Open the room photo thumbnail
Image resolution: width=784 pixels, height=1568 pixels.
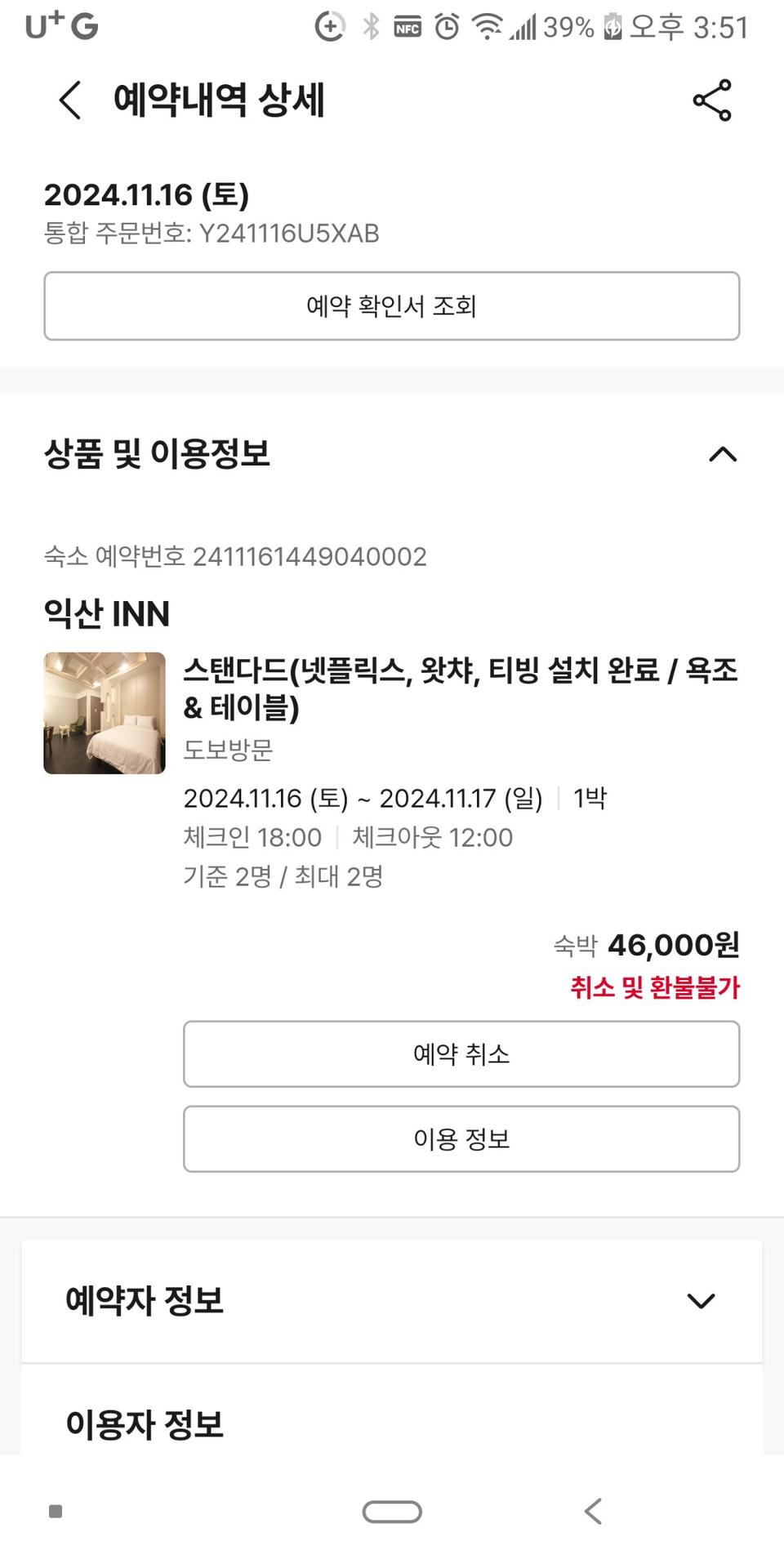click(x=104, y=713)
